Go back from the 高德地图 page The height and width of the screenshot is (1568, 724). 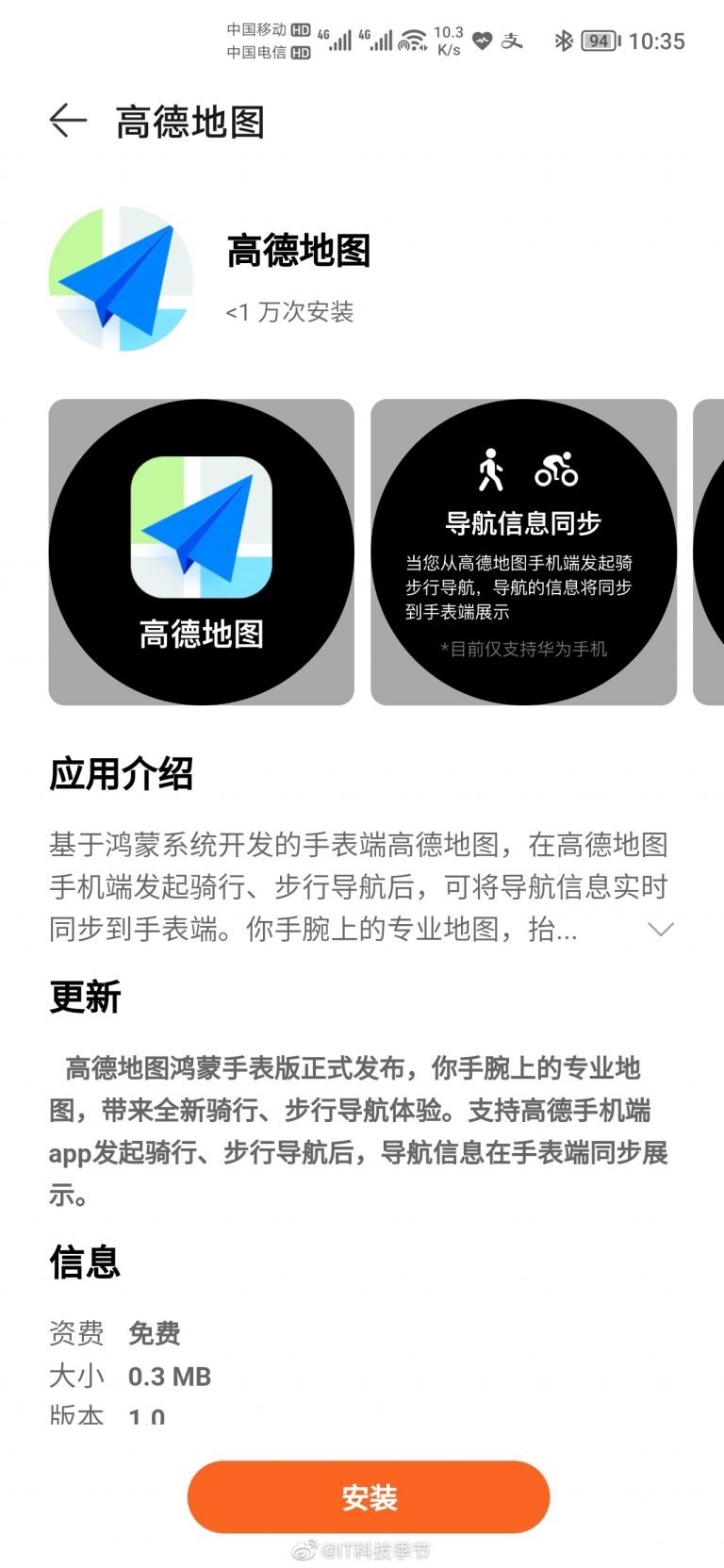pos(68,121)
